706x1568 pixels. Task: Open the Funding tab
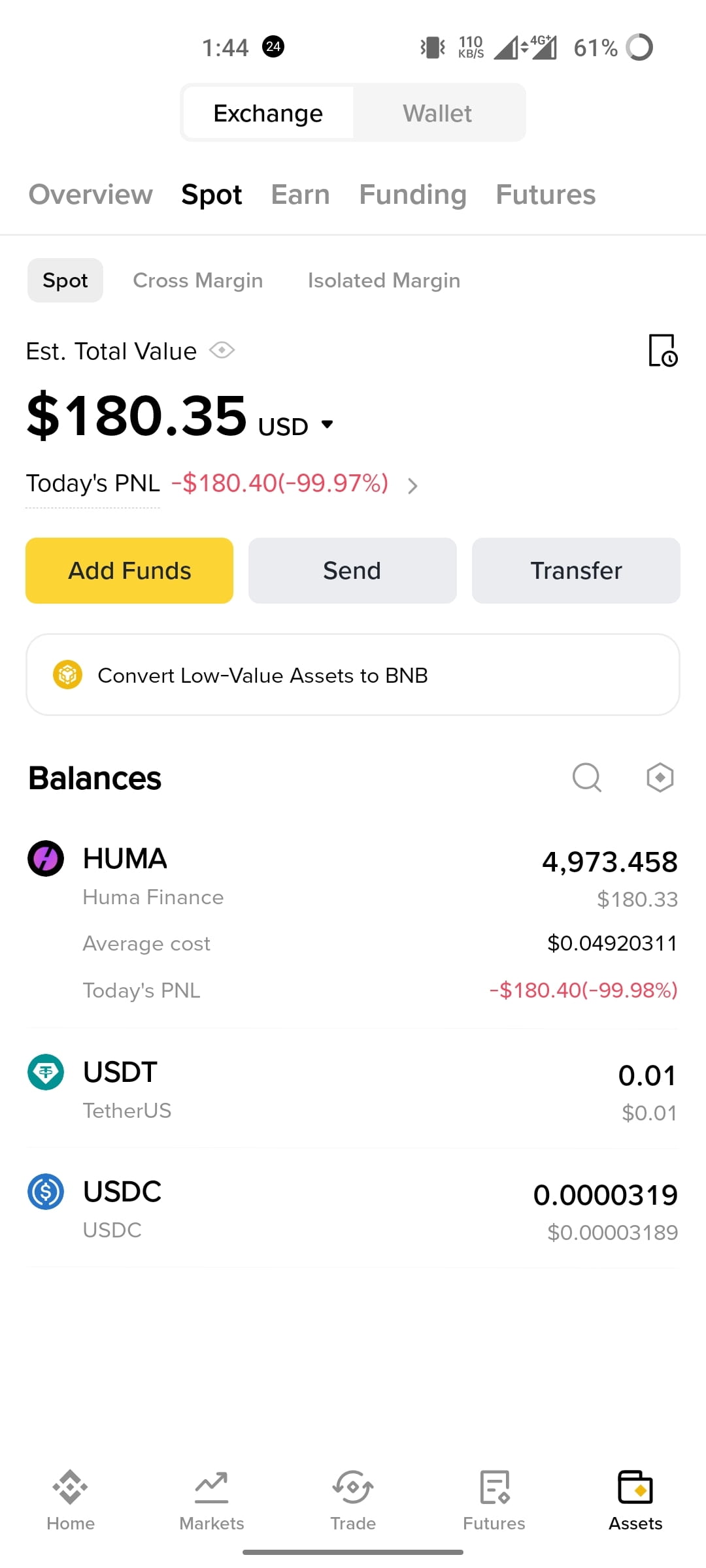click(413, 195)
